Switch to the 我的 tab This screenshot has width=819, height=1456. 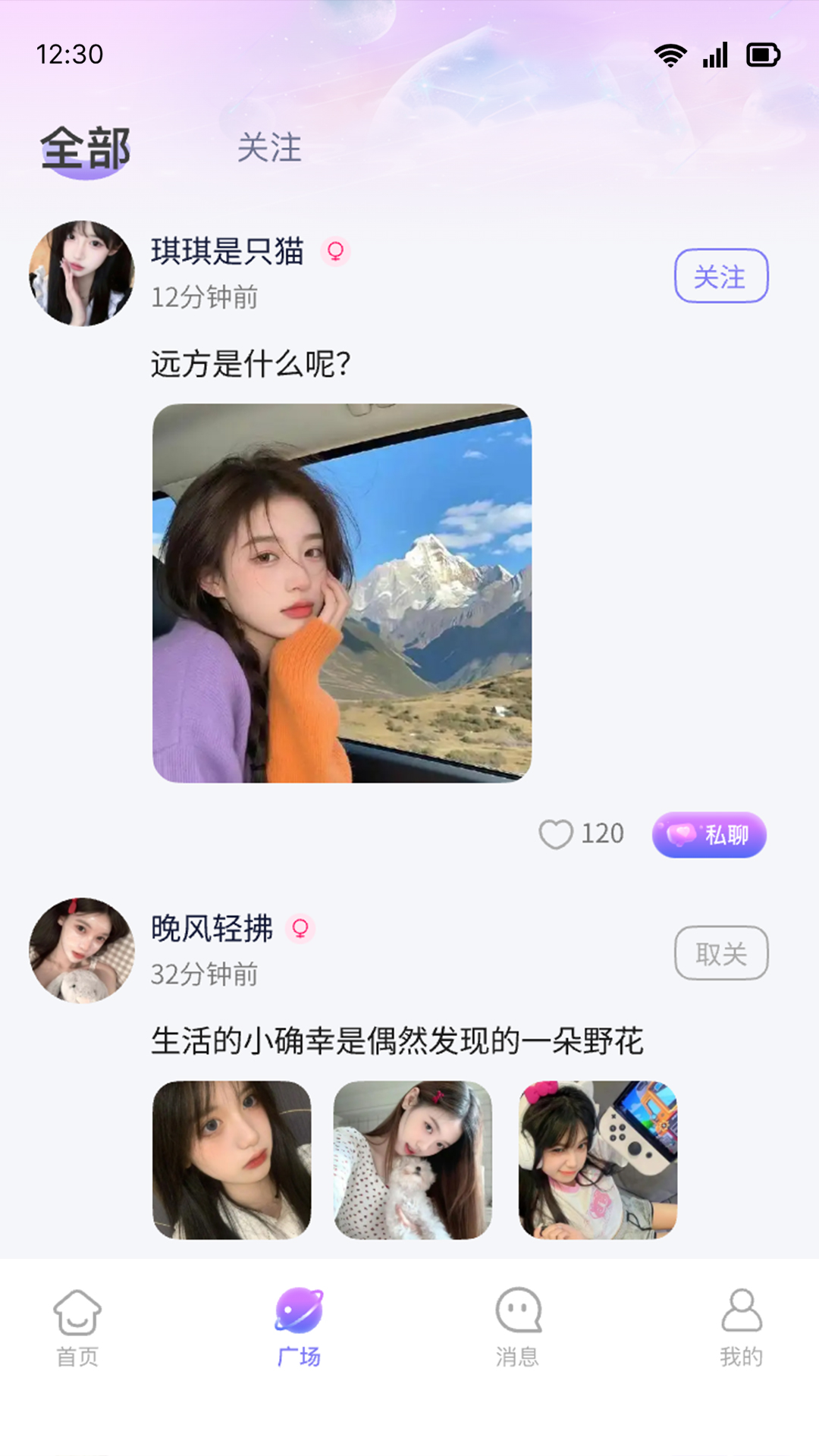(x=742, y=1328)
